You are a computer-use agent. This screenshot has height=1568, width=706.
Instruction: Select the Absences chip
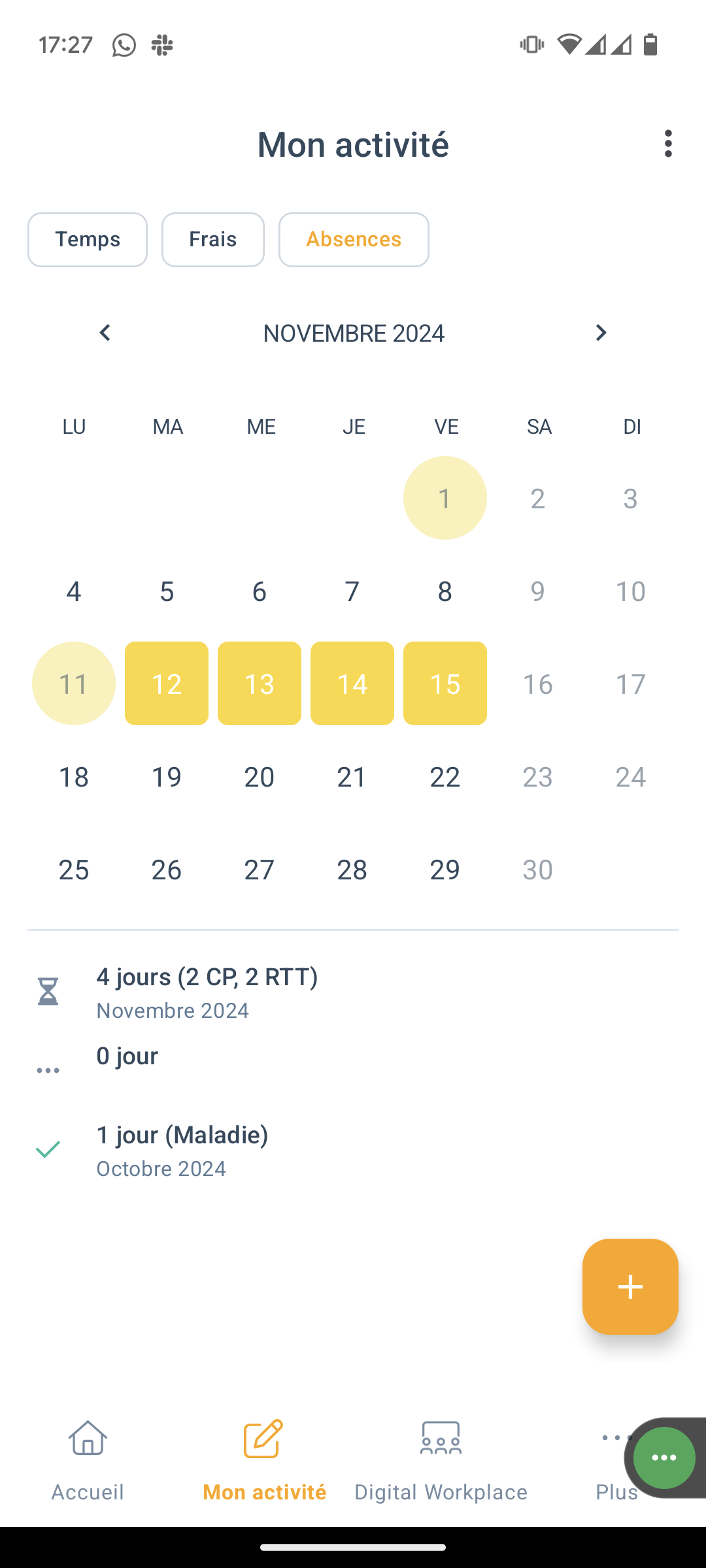354,240
